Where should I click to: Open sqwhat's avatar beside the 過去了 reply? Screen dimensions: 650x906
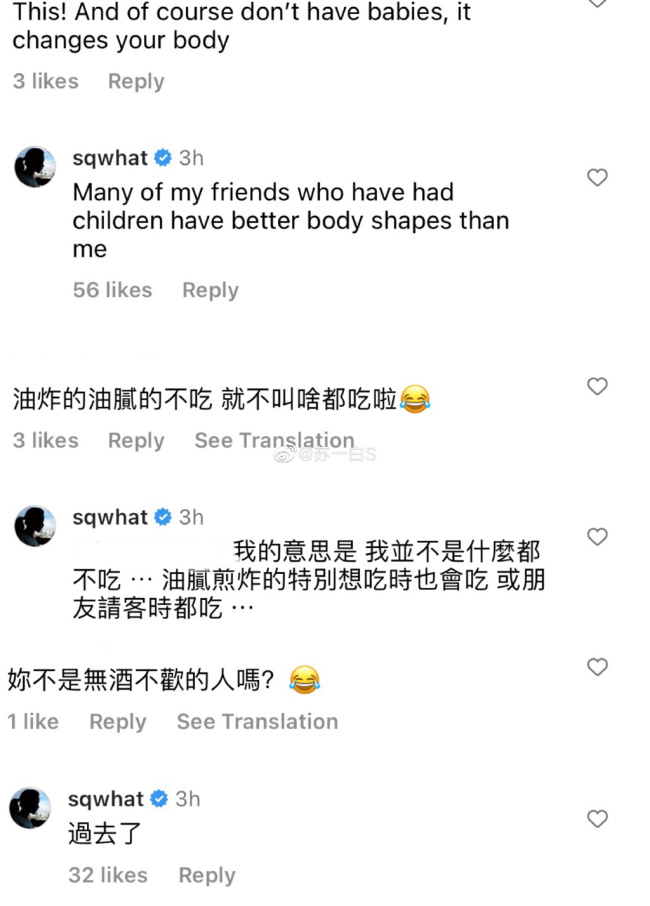[x=31, y=807]
